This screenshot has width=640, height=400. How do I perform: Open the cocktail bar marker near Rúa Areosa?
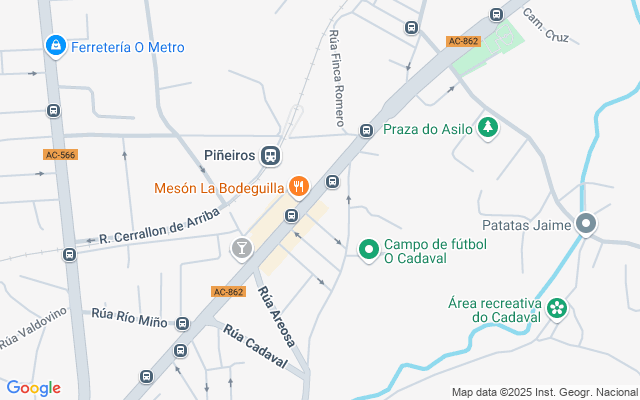pos(242,248)
